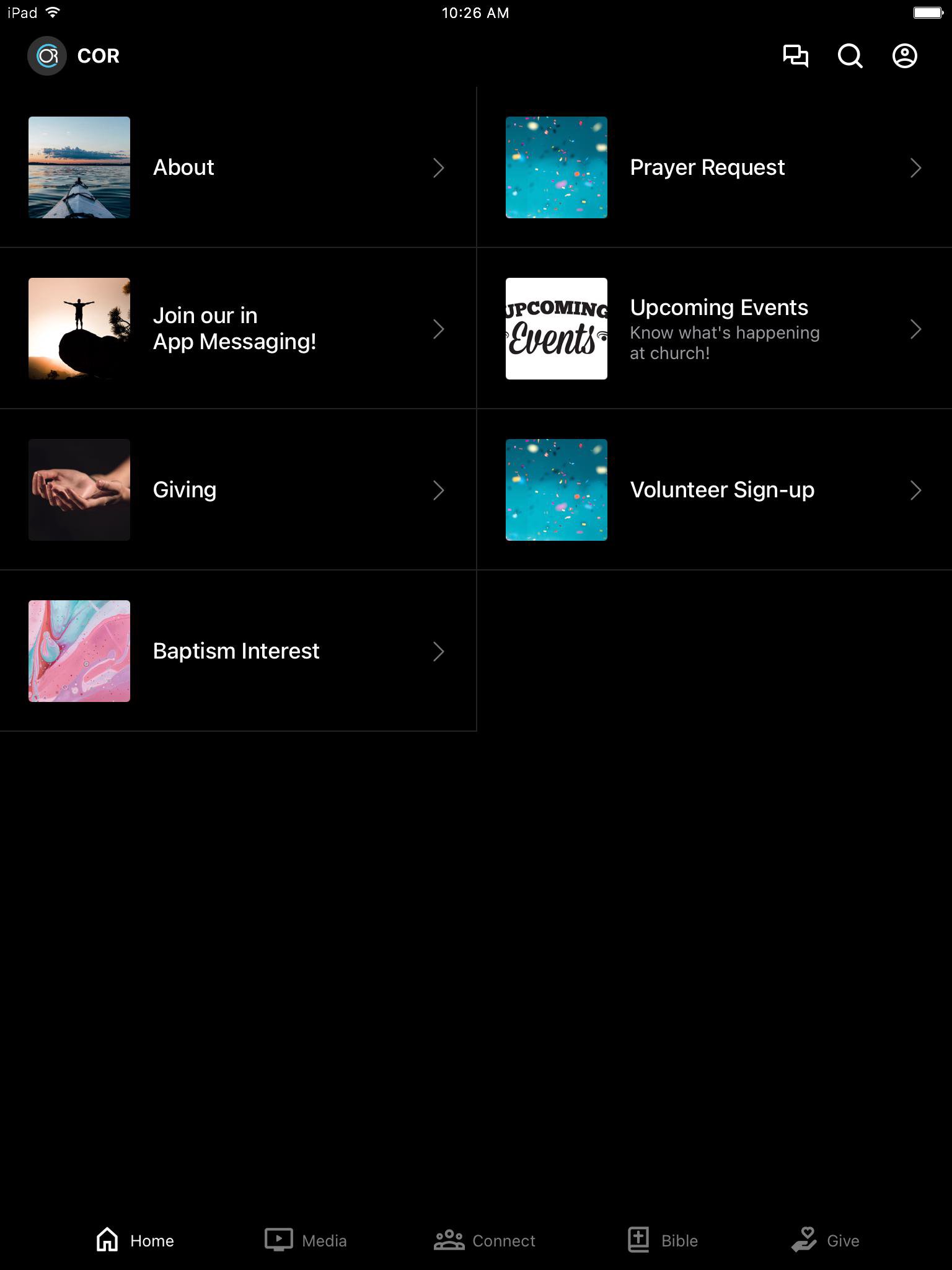952x1270 pixels.
Task: Switch to the Media tab
Action: [x=306, y=1240]
